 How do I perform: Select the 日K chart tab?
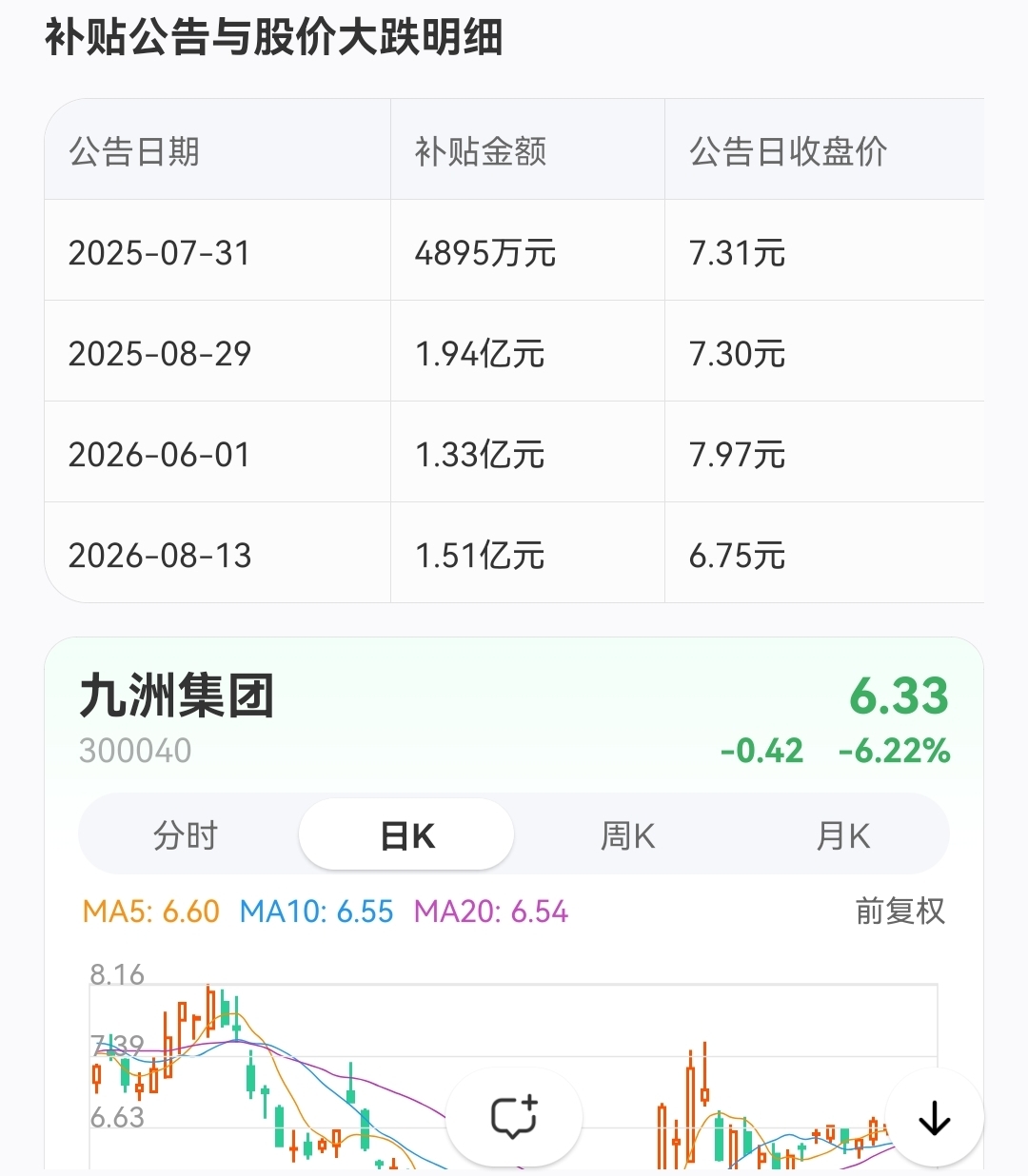[x=407, y=835]
